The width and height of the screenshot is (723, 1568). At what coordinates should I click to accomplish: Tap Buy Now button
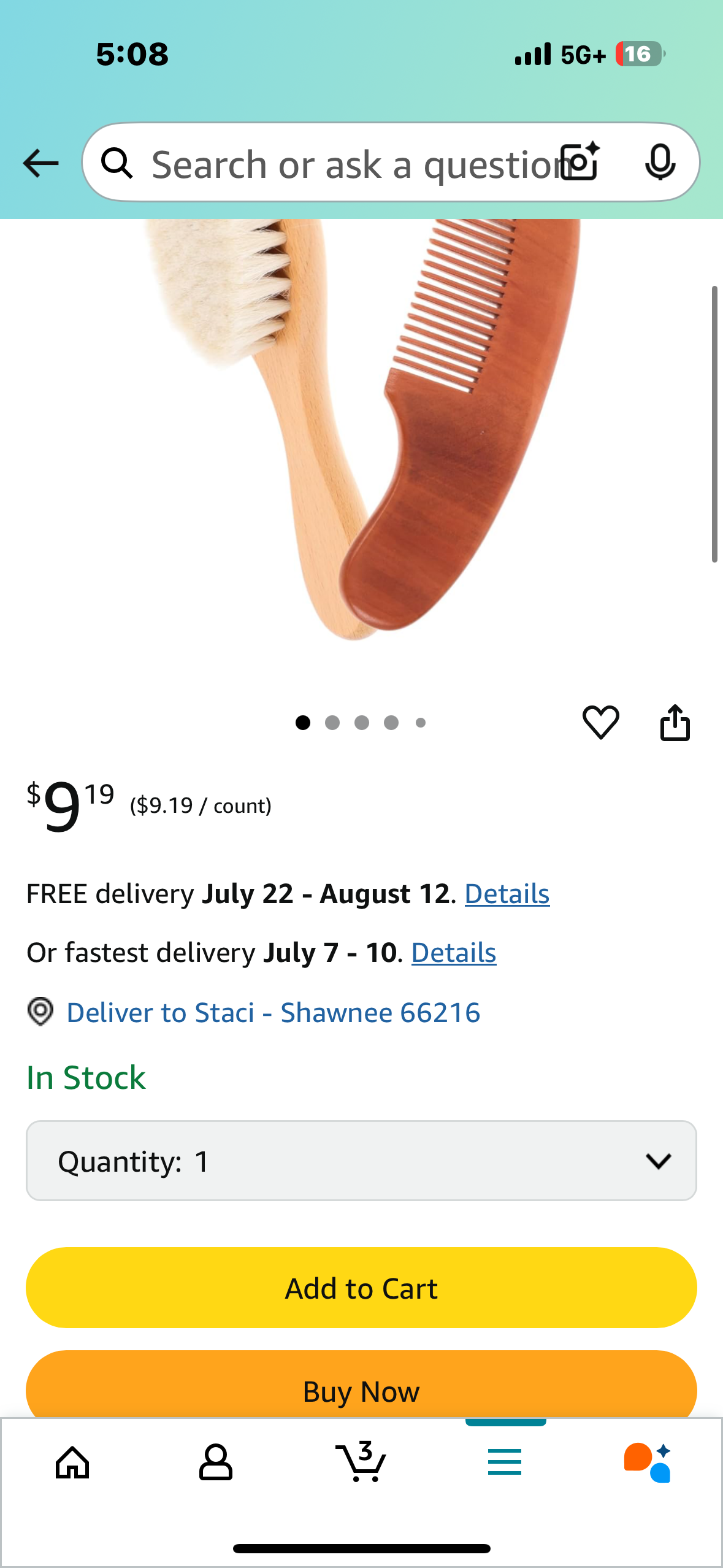pyautogui.click(x=361, y=1388)
